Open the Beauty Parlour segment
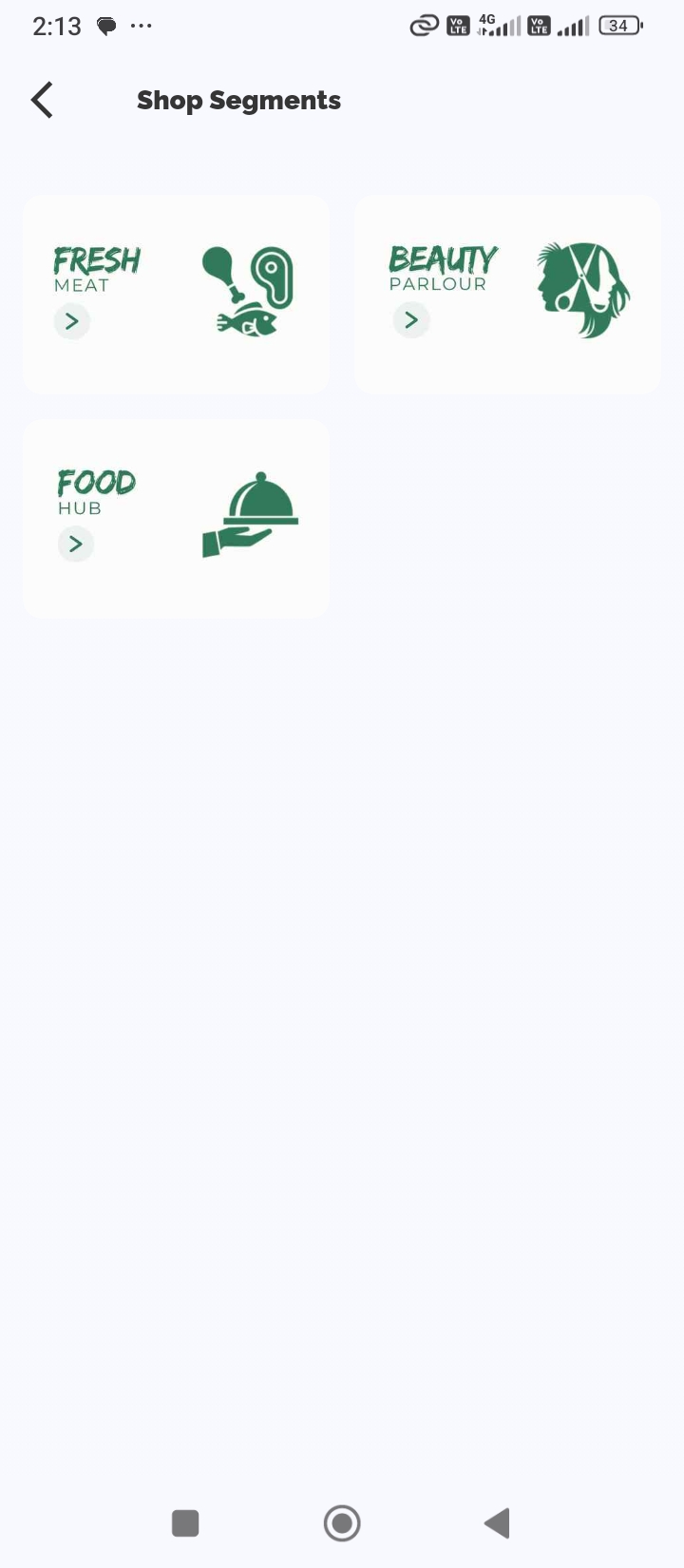This screenshot has width=684, height=1568. tap(507, 294)
